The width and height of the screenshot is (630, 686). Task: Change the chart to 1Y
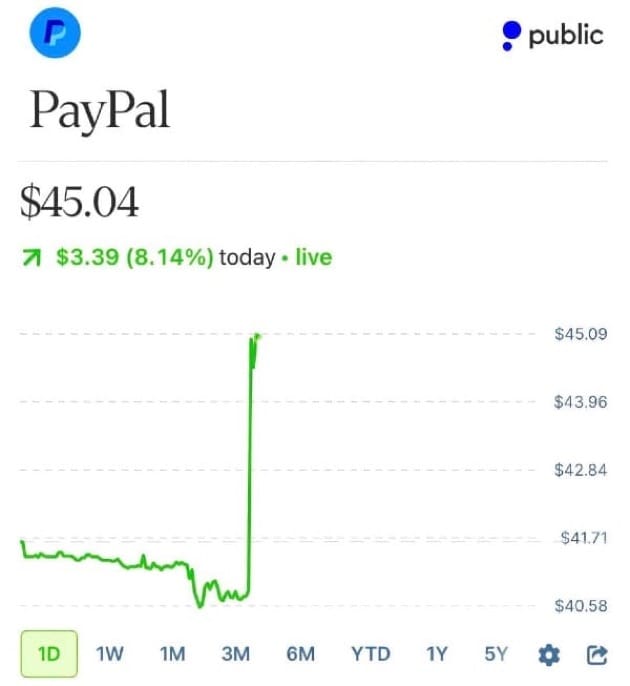tap(437, 655)
